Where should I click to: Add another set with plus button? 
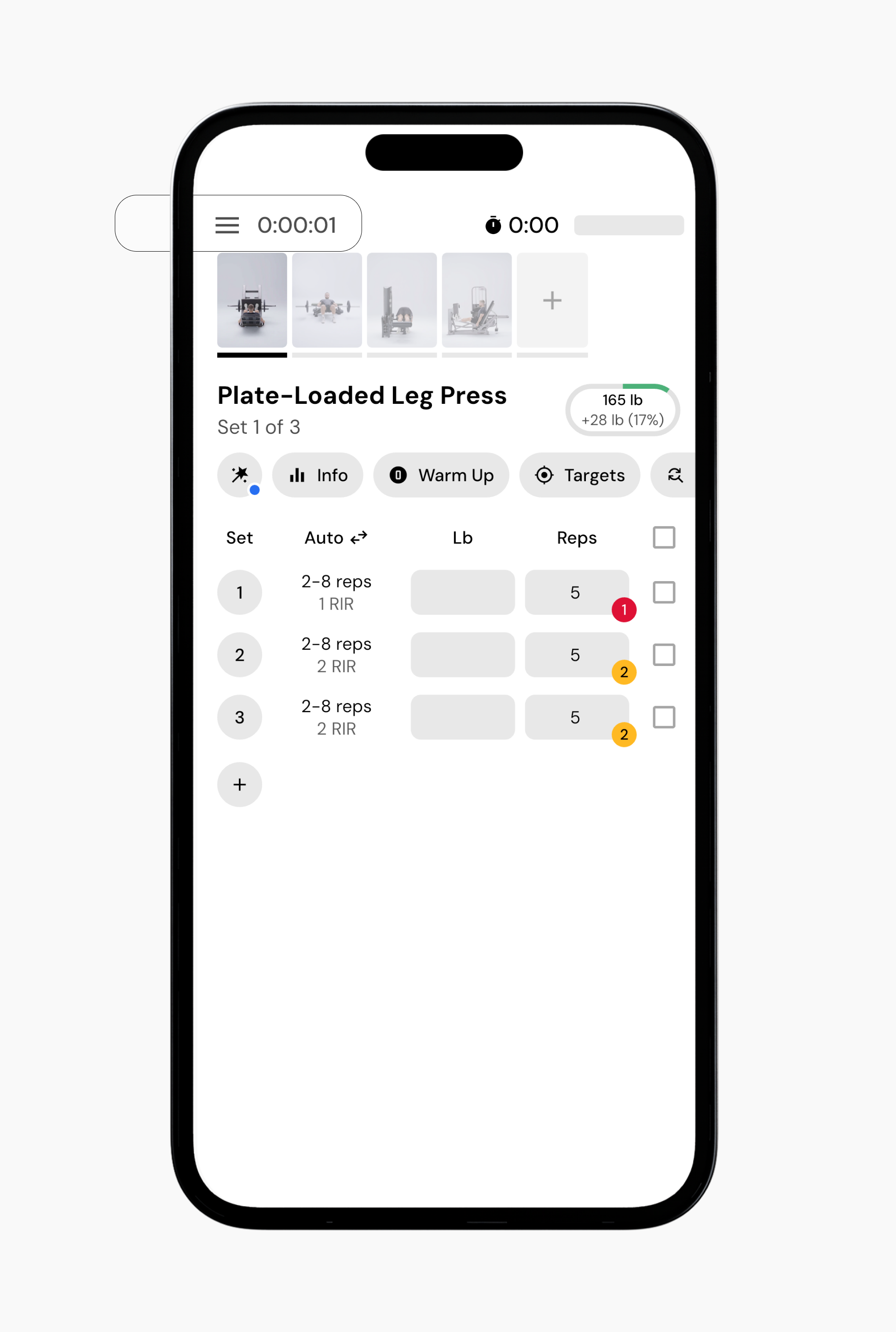[x=239, y=784]
